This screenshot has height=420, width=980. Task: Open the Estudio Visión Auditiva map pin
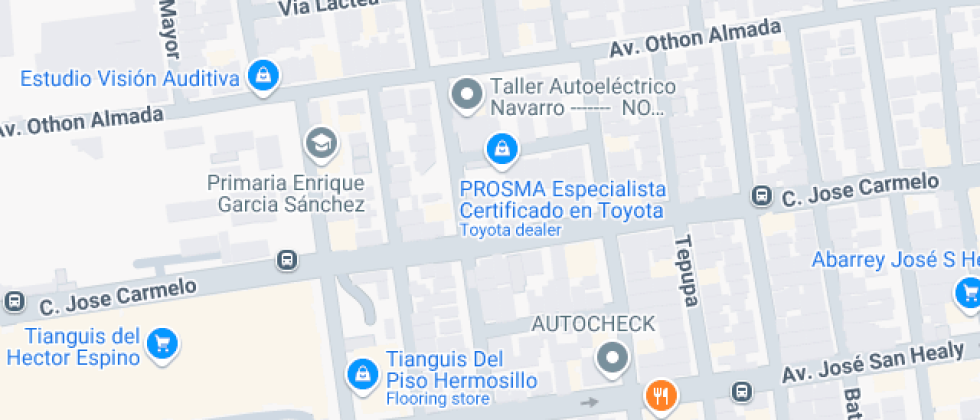tap(263, 74)
